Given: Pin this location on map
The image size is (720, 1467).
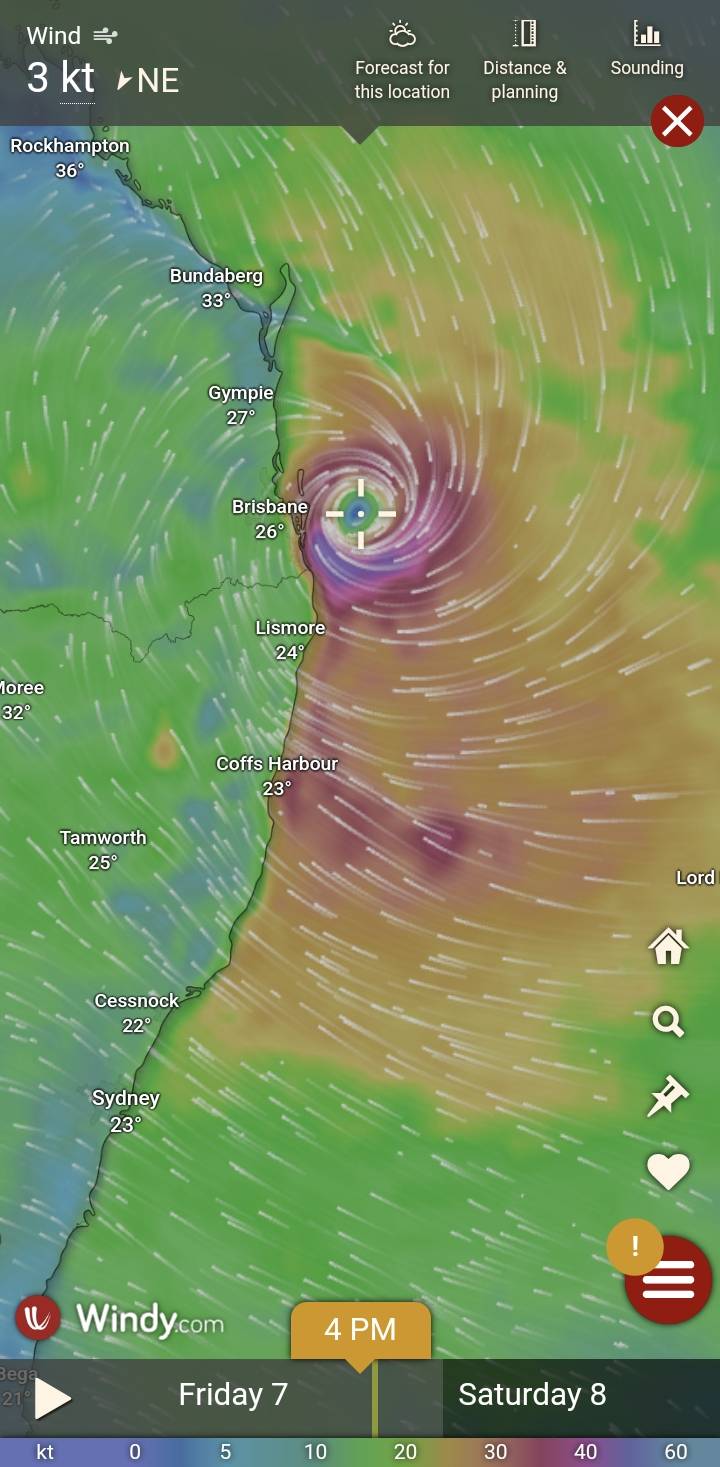Looking at the screenshot, I should tap(668, 1096).
